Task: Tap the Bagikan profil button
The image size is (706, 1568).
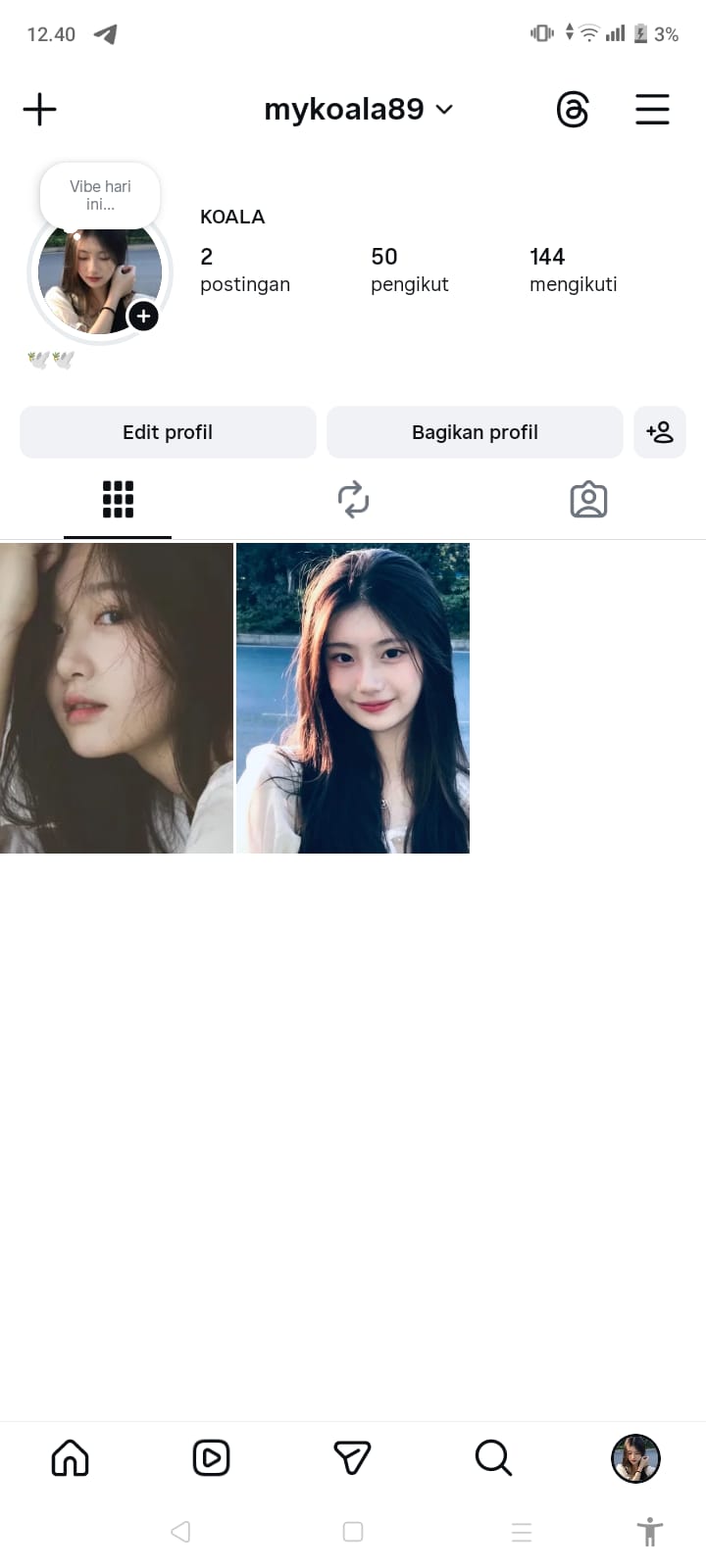Action: (x=475, y=432)
